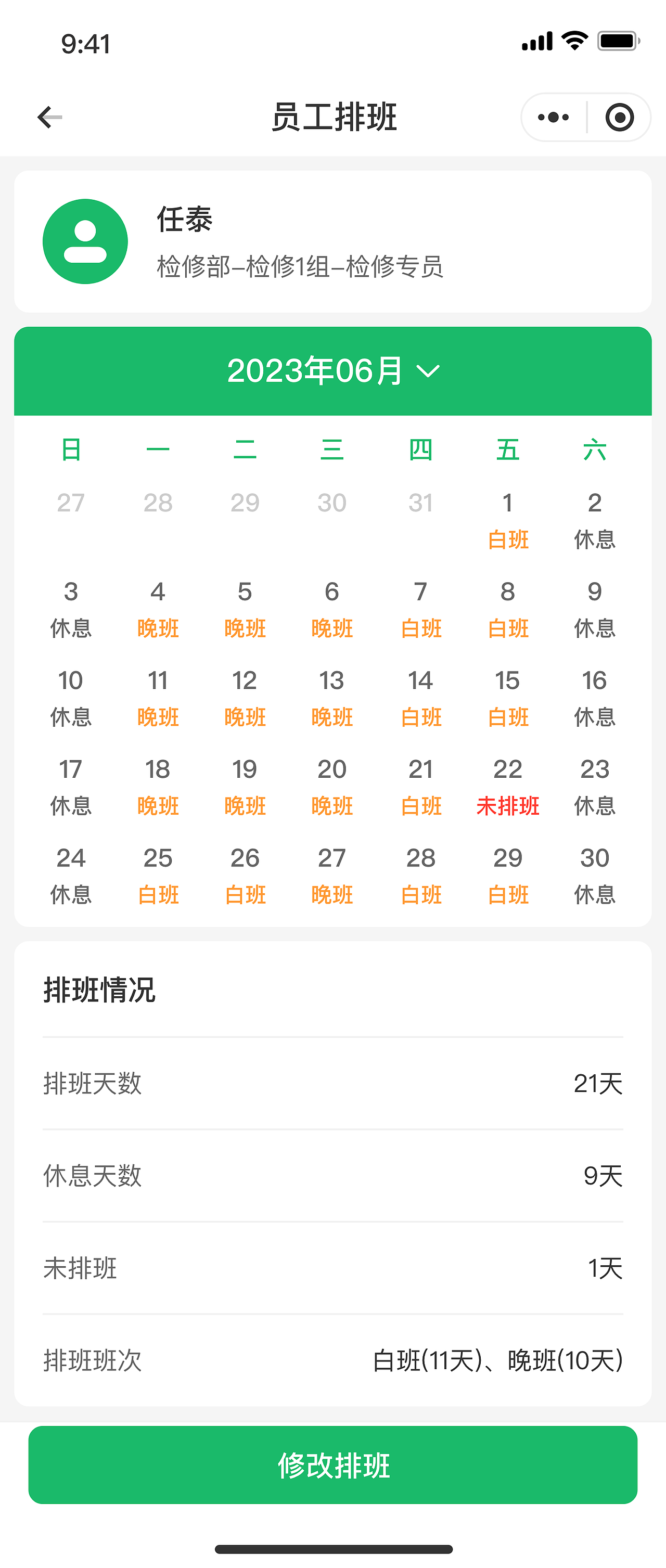
Task: Select 白班 shift on June 1
Action: point(508,522)
